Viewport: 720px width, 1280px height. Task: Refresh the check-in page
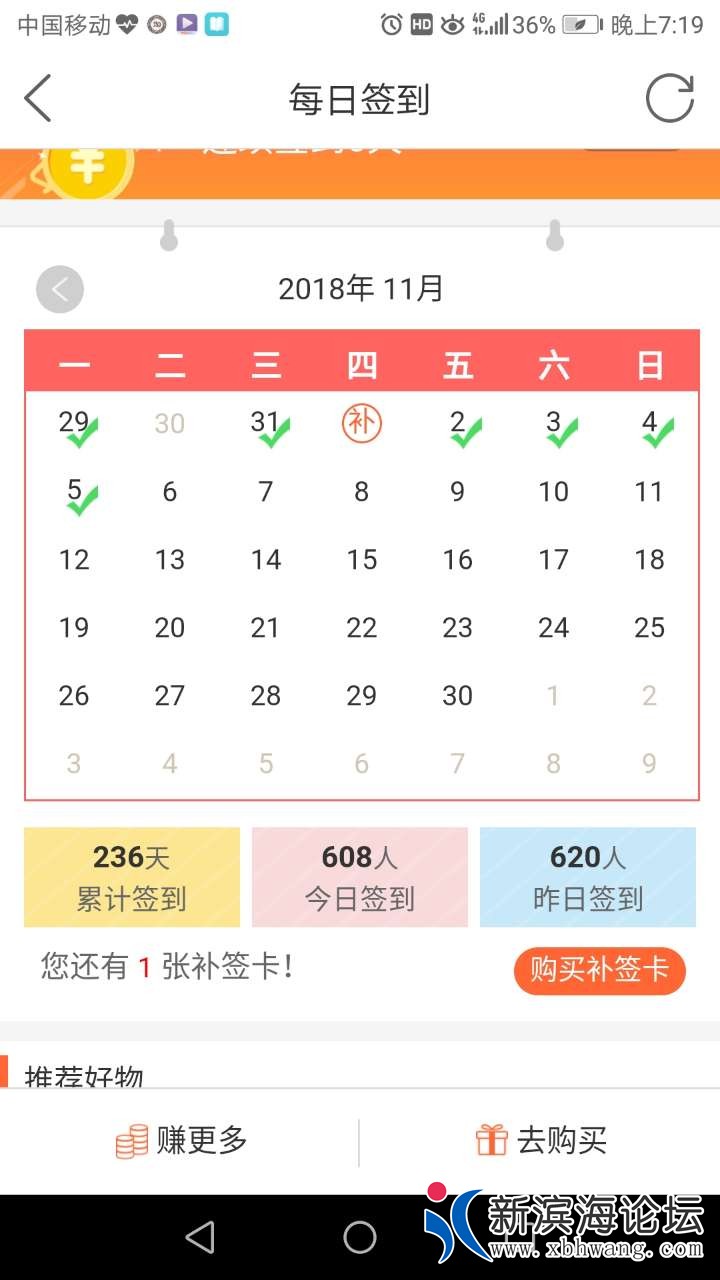coord(669,99)
